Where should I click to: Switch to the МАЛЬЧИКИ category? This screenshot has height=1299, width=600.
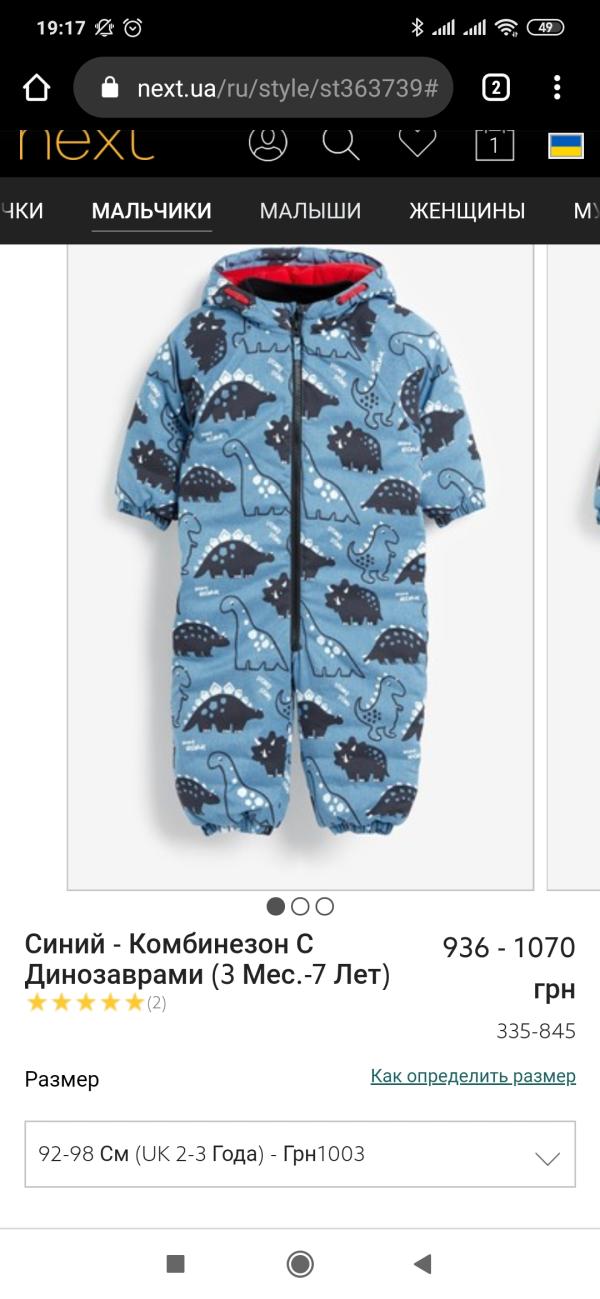tap(152, 211)
